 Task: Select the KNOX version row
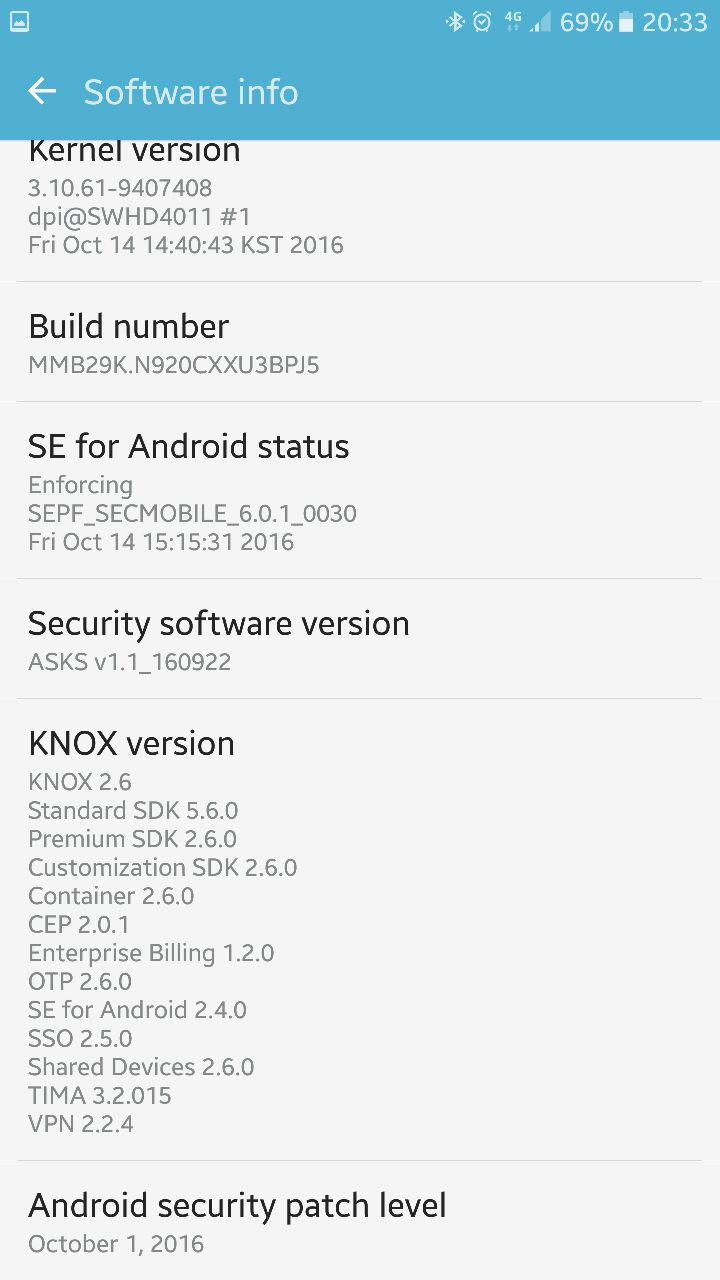pyautogui.click(x=360, y=930)
